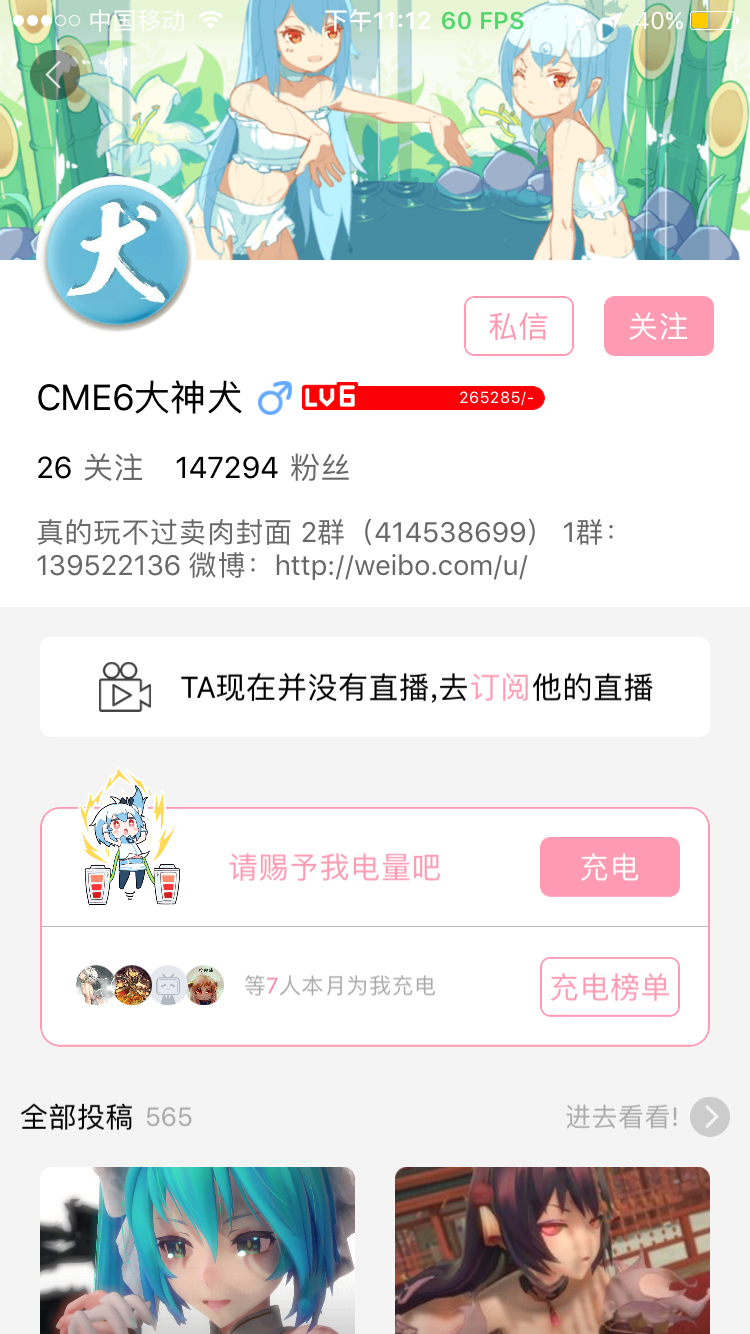
Task: Toggle follow with the 关注 button
Action: [658, 326]
